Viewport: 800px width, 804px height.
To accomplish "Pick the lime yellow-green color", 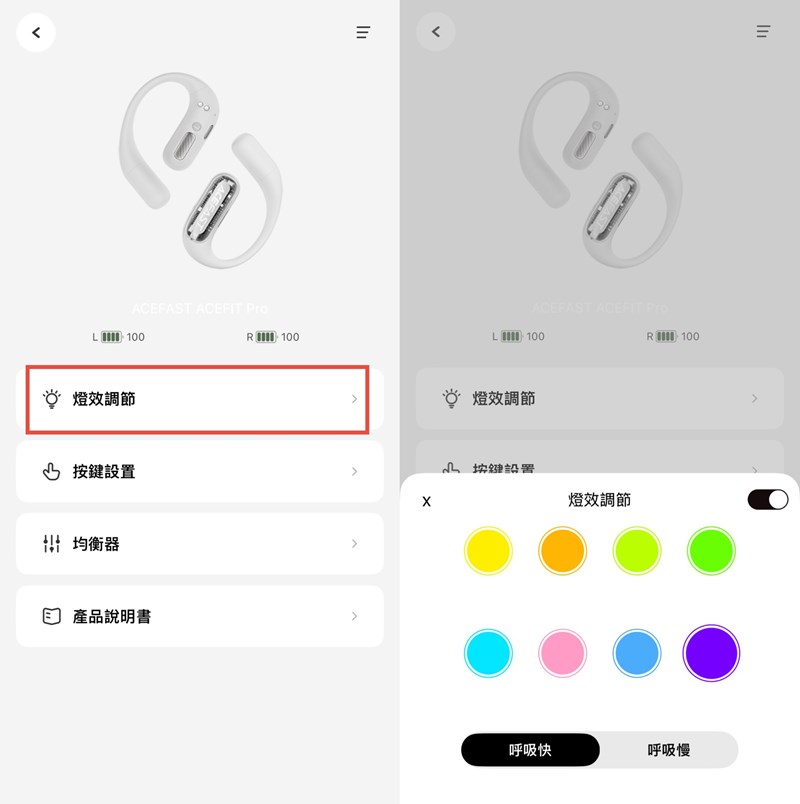I will coord(637,551).
